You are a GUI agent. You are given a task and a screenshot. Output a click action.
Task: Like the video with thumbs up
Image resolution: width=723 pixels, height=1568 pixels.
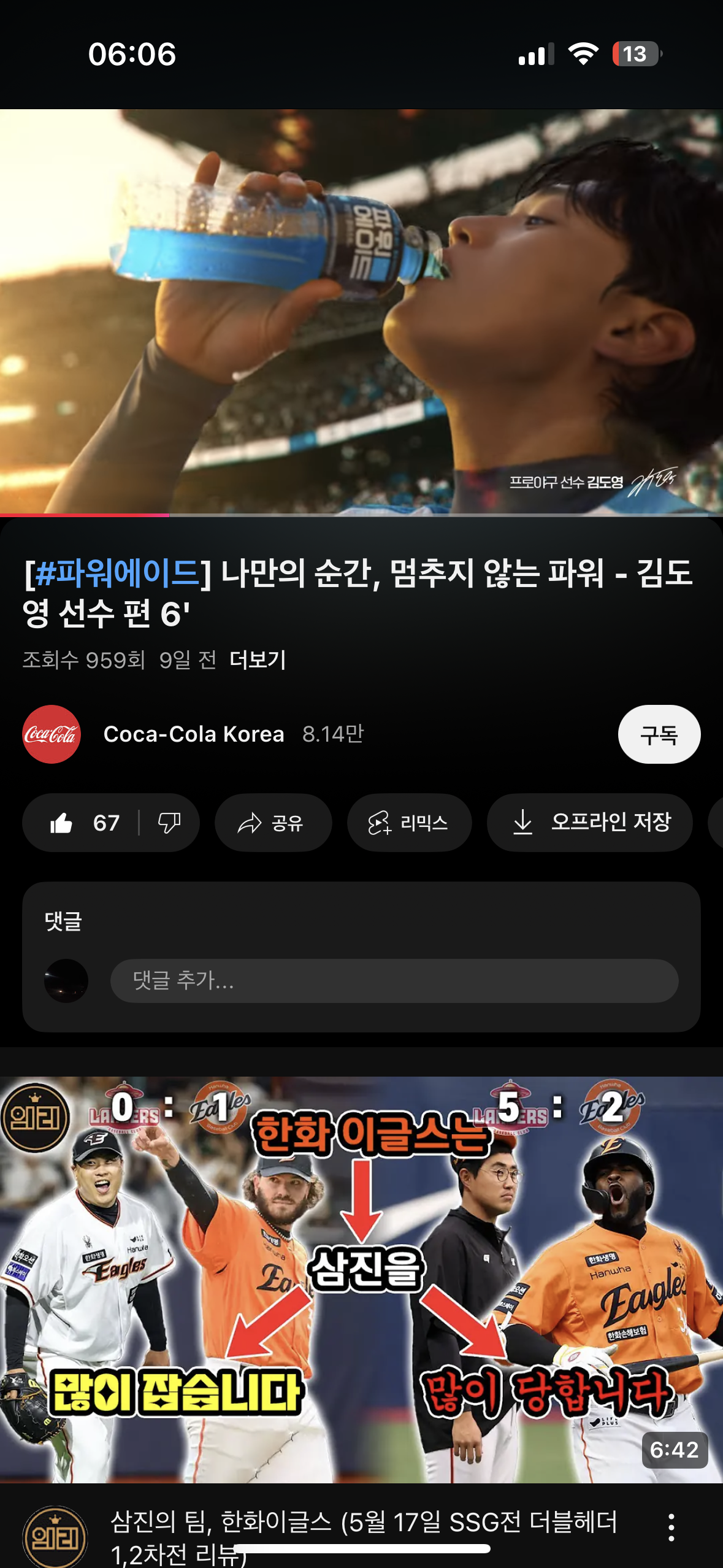point(83,823)
